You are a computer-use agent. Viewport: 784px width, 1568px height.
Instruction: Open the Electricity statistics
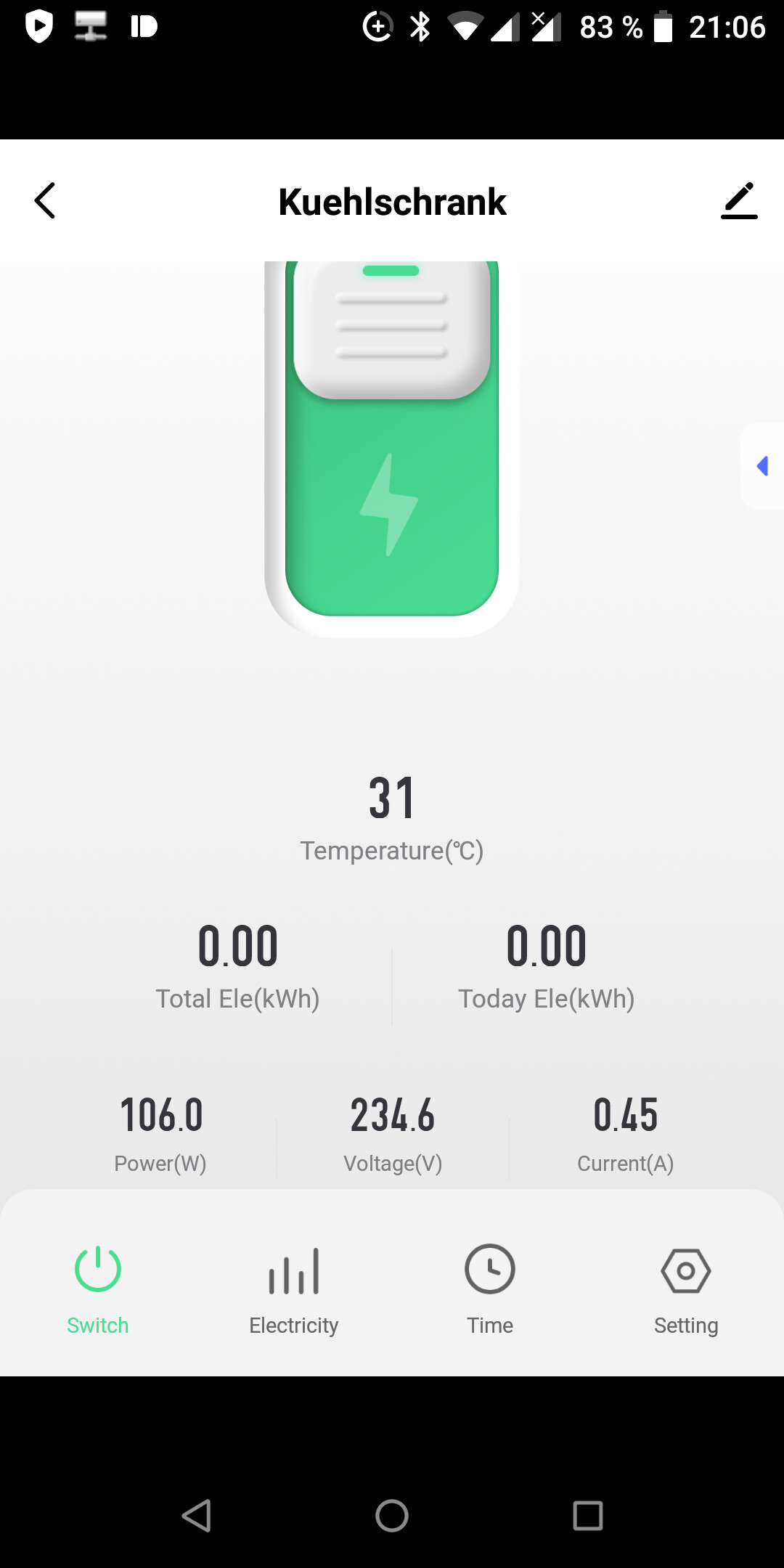coord(294,1289)
